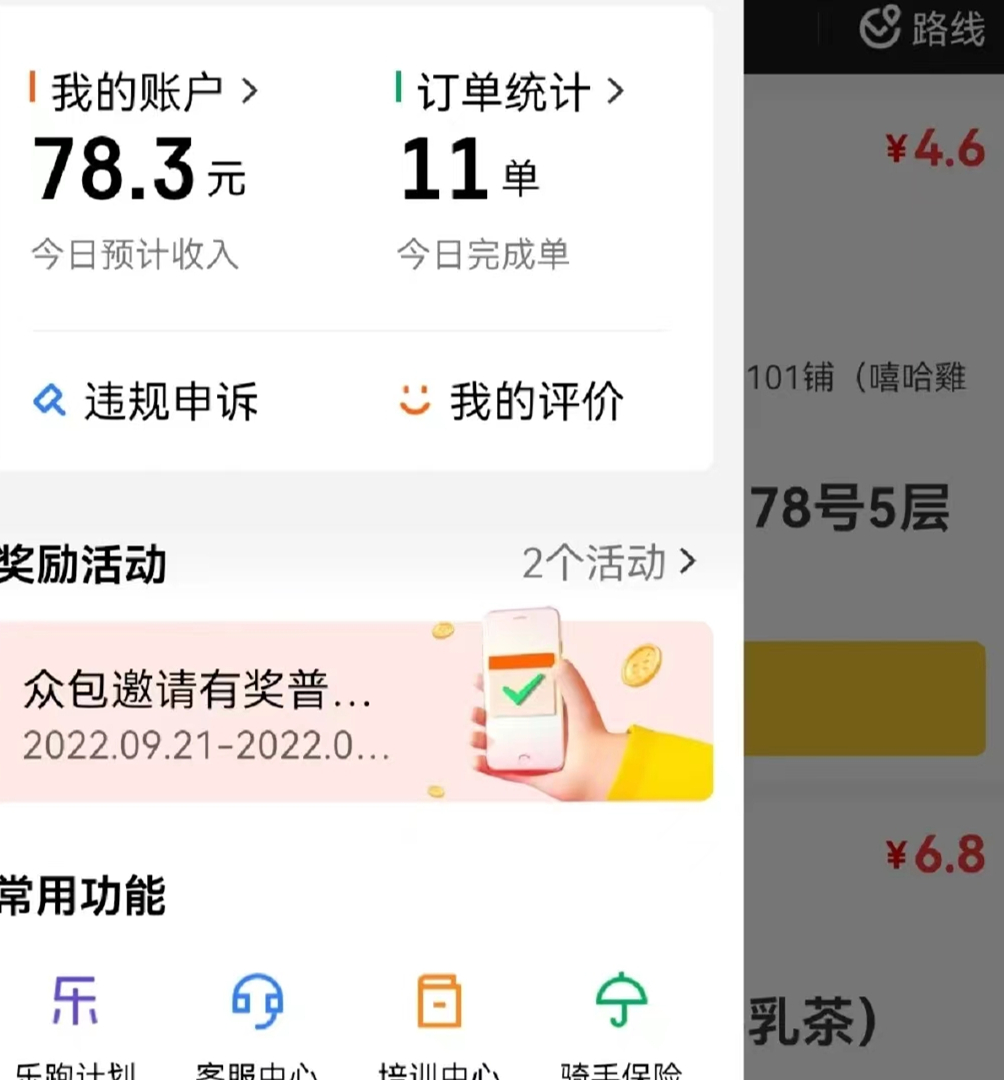1004x1080 pixels.
Task: Check 我的评价 ratings
Action: pos(512,401)
